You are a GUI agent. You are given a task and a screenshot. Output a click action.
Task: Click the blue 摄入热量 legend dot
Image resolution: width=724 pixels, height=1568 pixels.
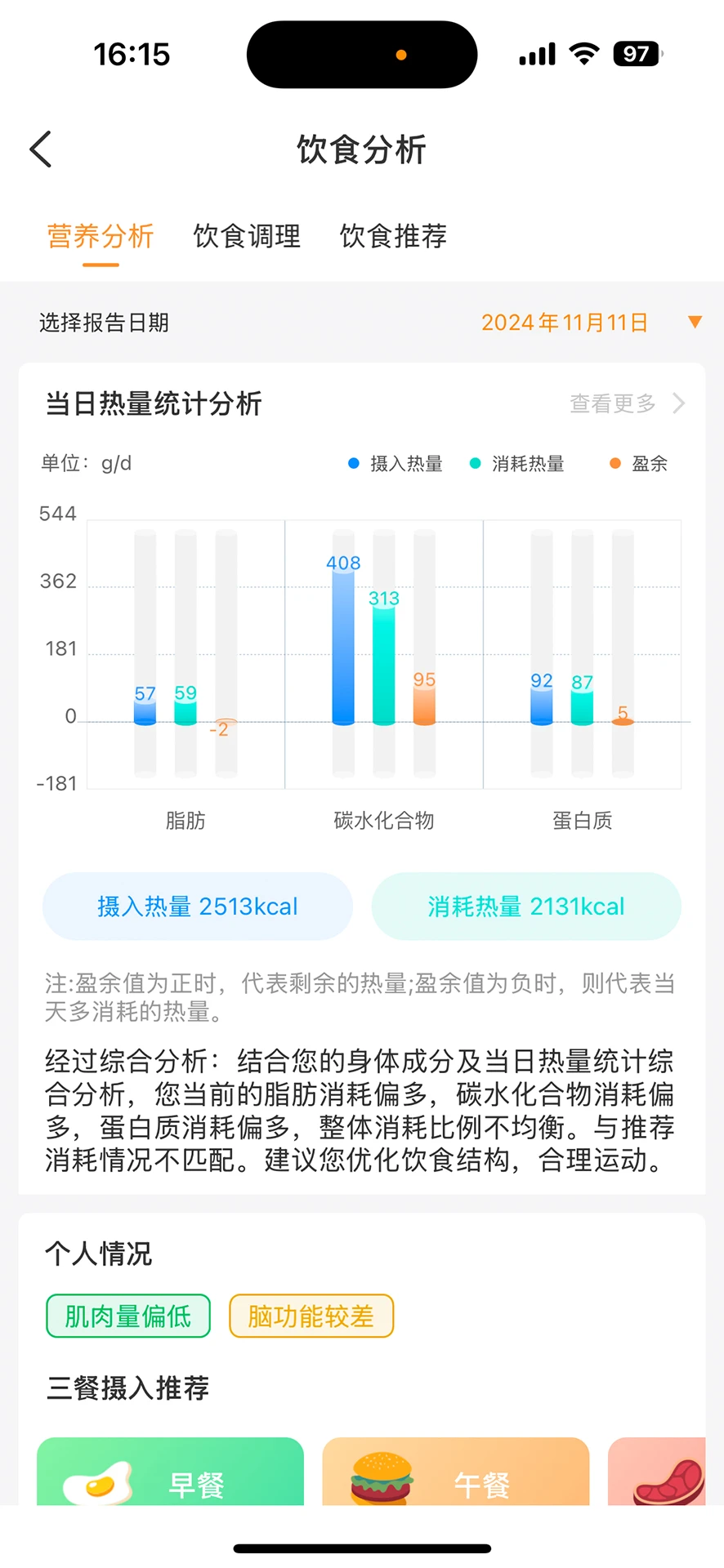pos(351,463)
